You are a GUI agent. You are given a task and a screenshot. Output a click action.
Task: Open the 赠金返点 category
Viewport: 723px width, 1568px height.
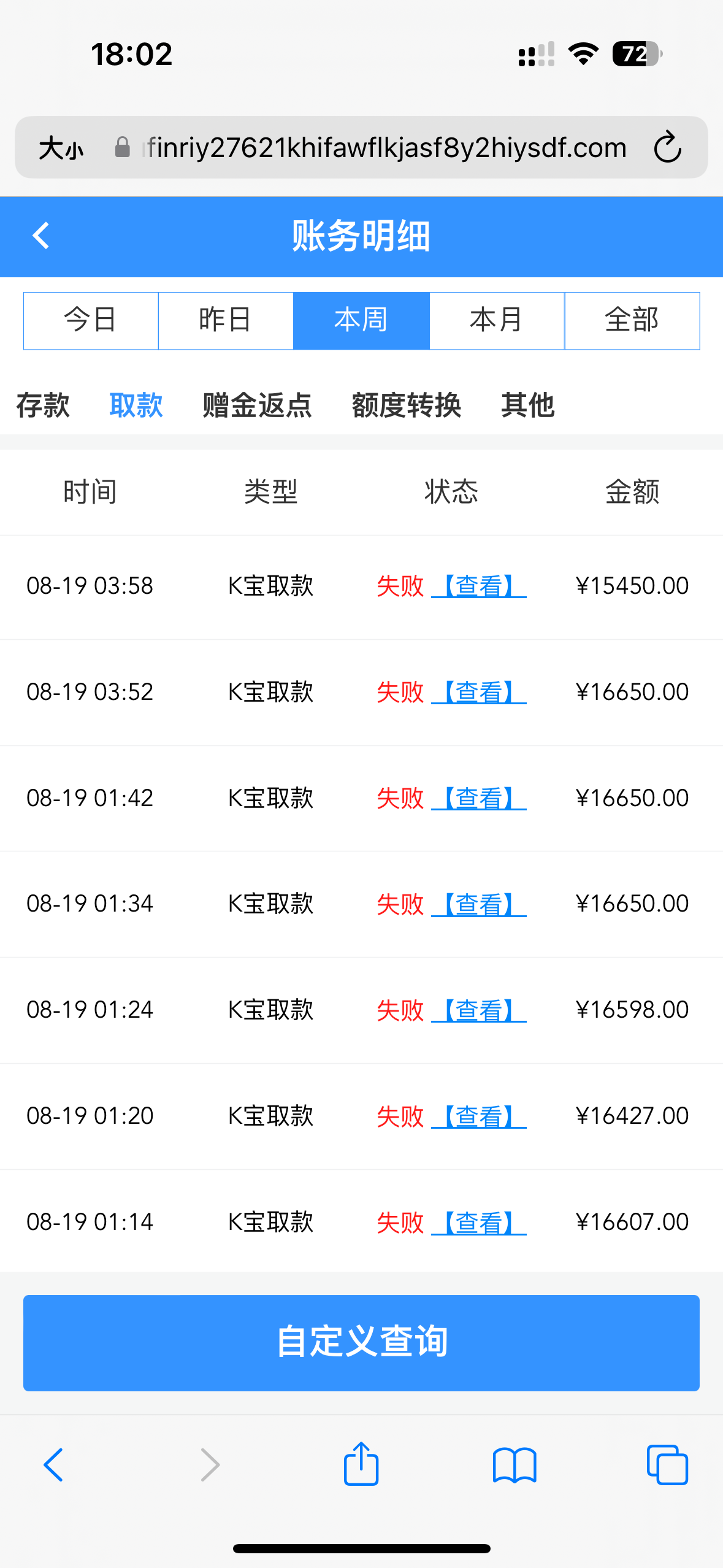(256, 405)
